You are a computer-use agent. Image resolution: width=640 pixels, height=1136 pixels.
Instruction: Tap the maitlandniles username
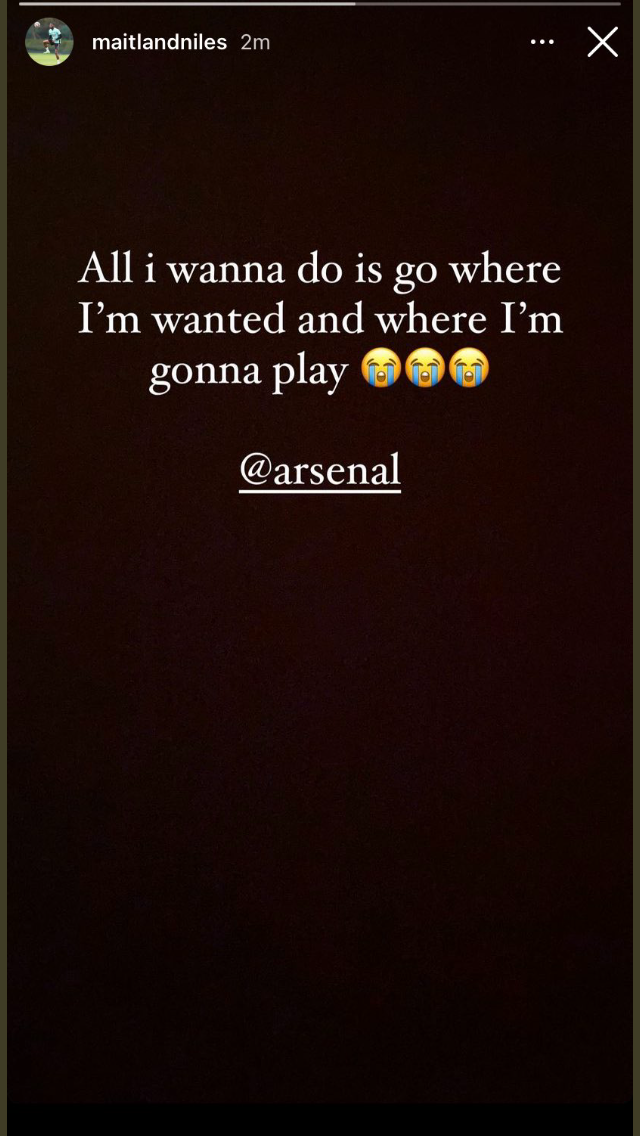(159, 42)
